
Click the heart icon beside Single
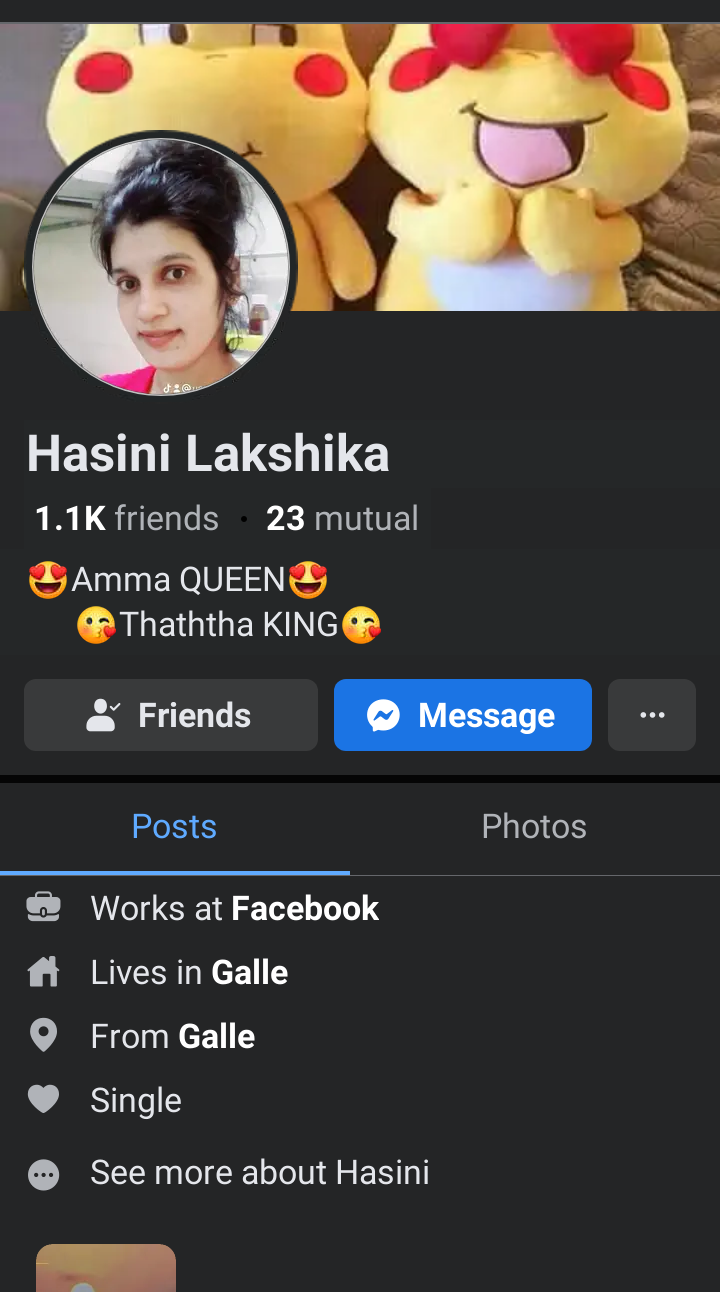(x=44, y=1099)
